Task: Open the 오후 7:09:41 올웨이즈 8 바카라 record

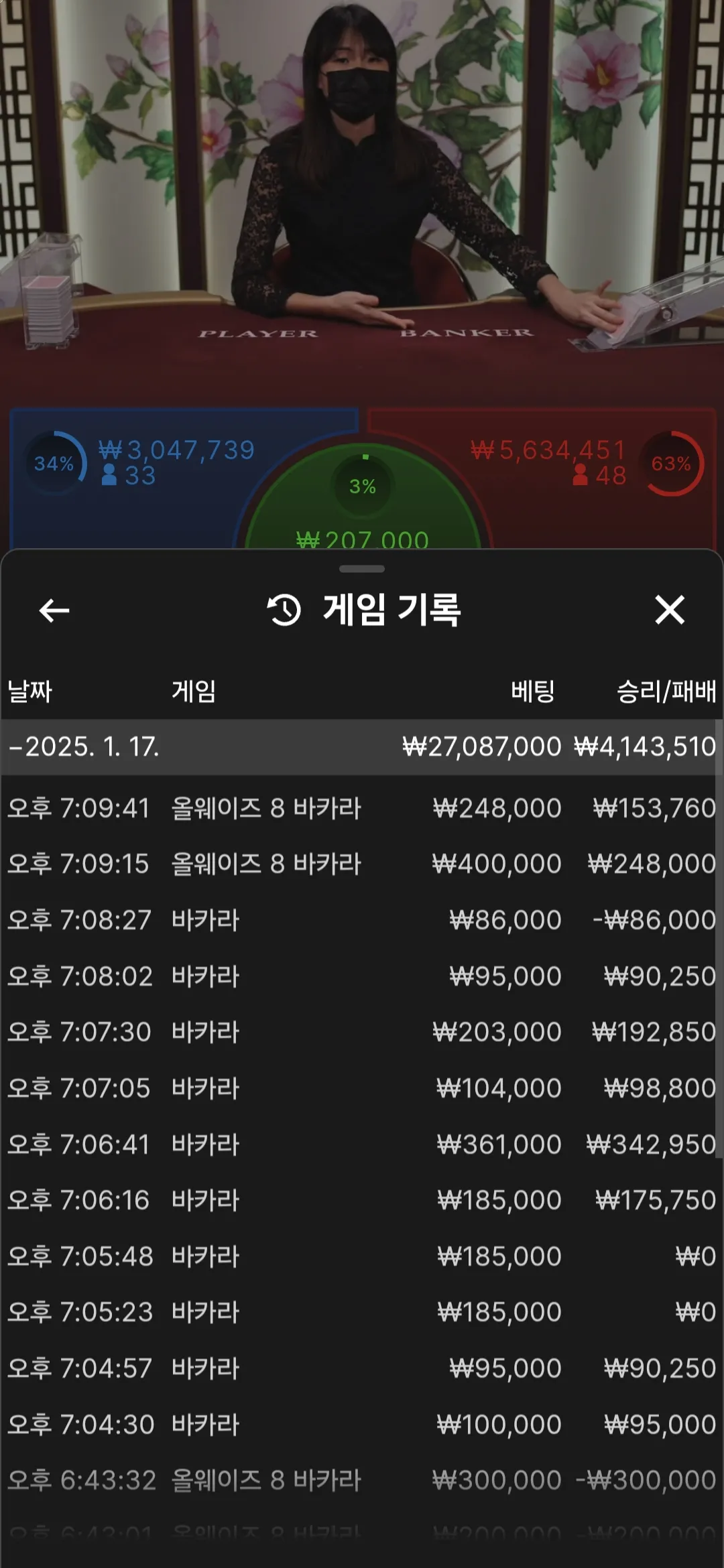Action: click(x=362, y=808)
